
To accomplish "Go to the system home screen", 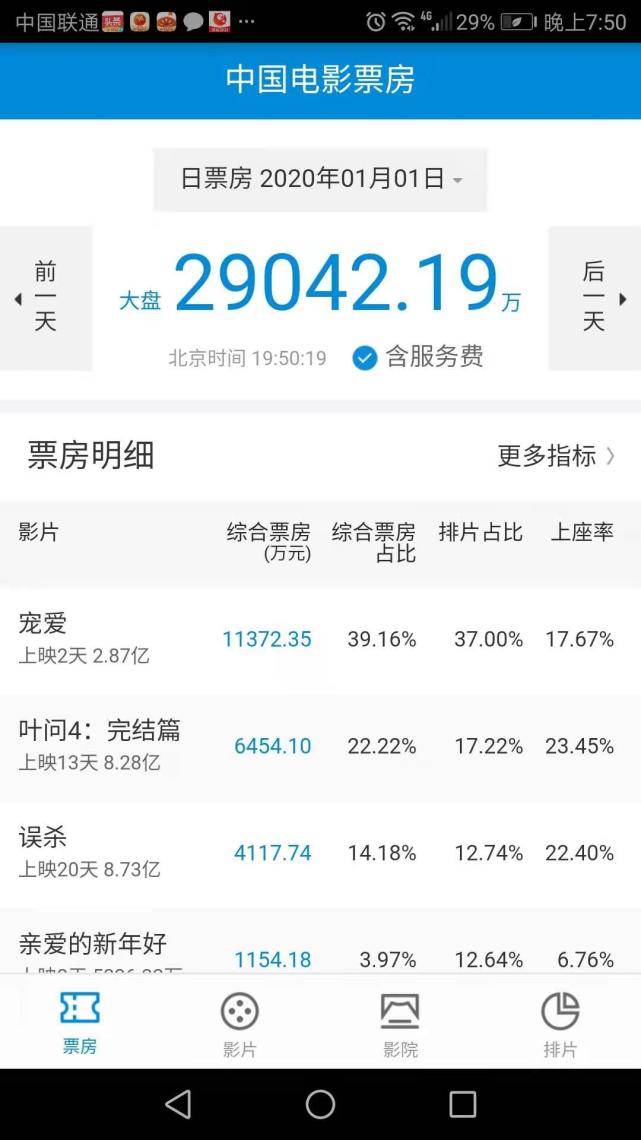I will point(320,1104).
